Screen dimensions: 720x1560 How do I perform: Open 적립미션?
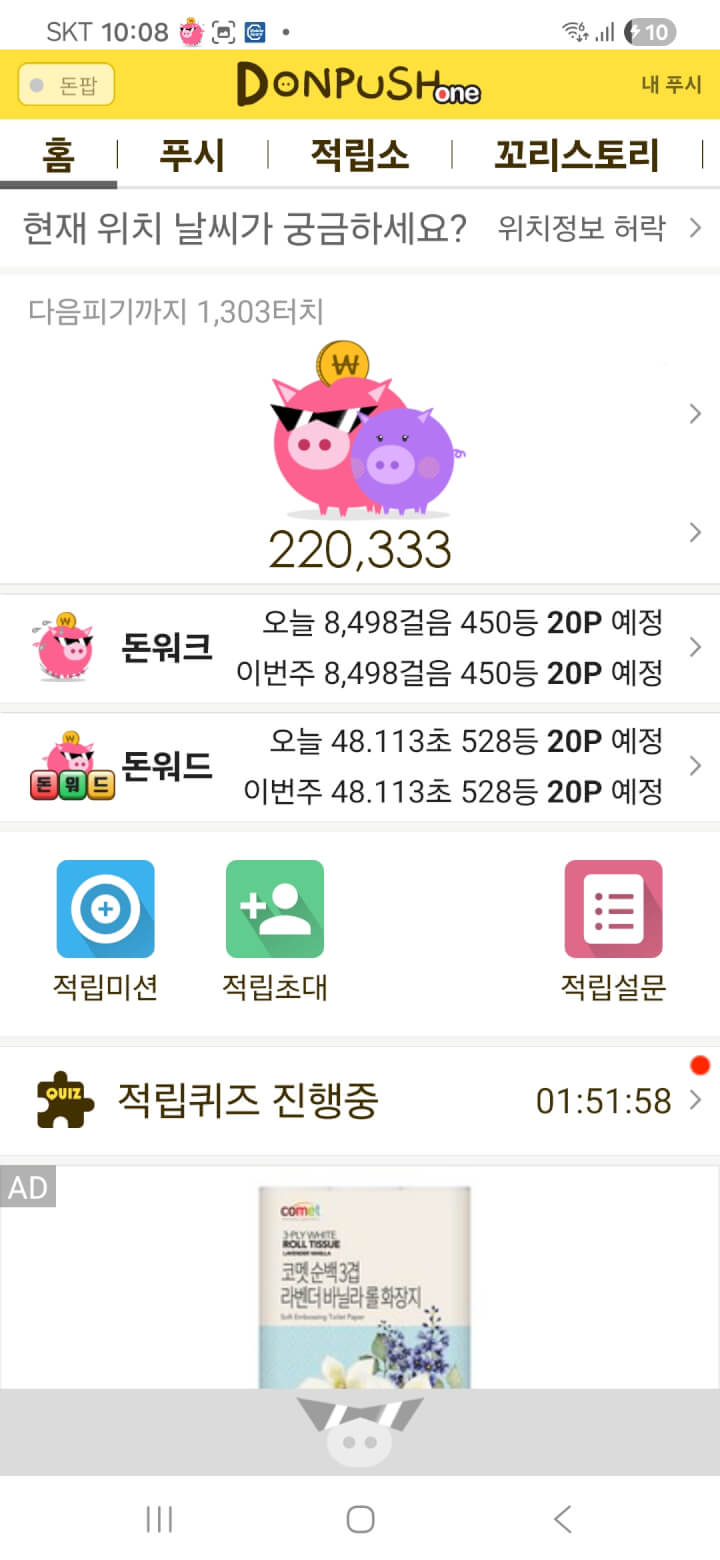point(106,930)
